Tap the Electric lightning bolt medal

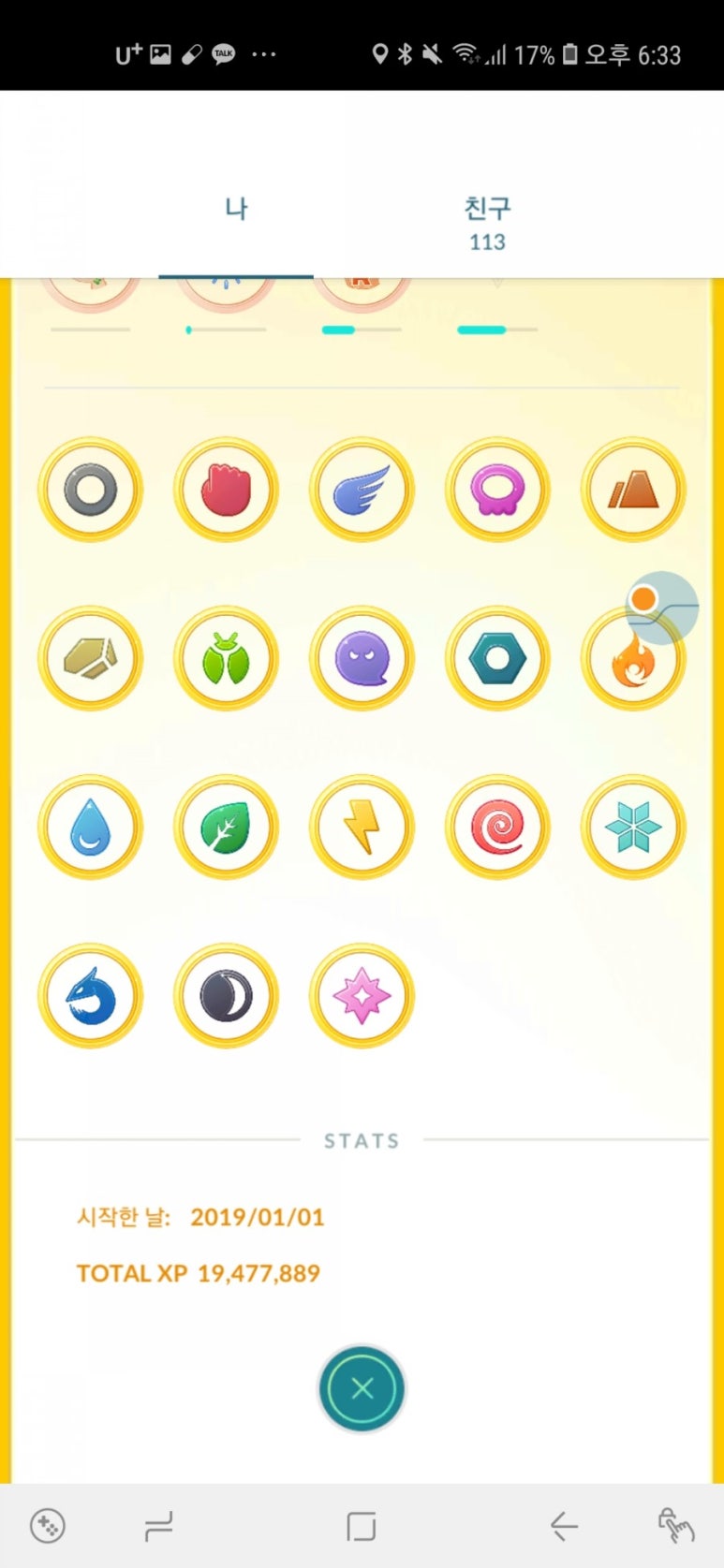[x=362, y=828]
